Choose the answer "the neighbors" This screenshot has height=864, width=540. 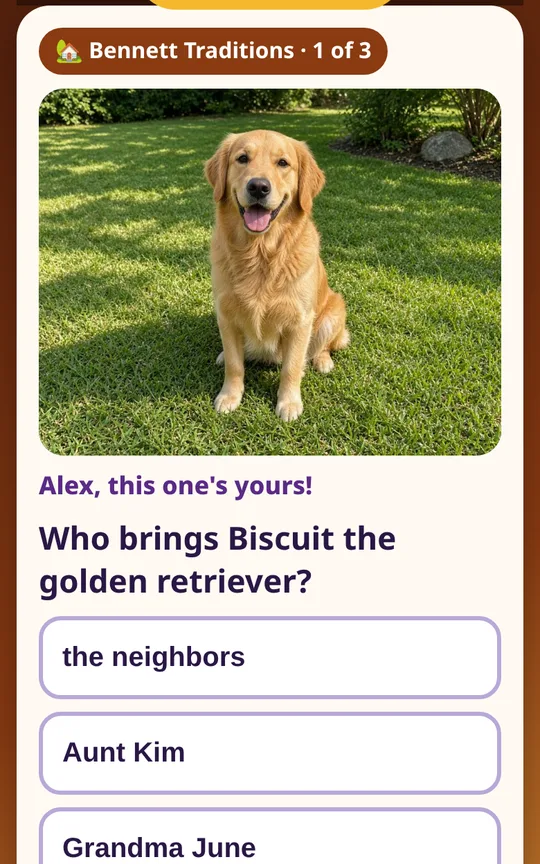pyautogui.click(x=269, y=657)
